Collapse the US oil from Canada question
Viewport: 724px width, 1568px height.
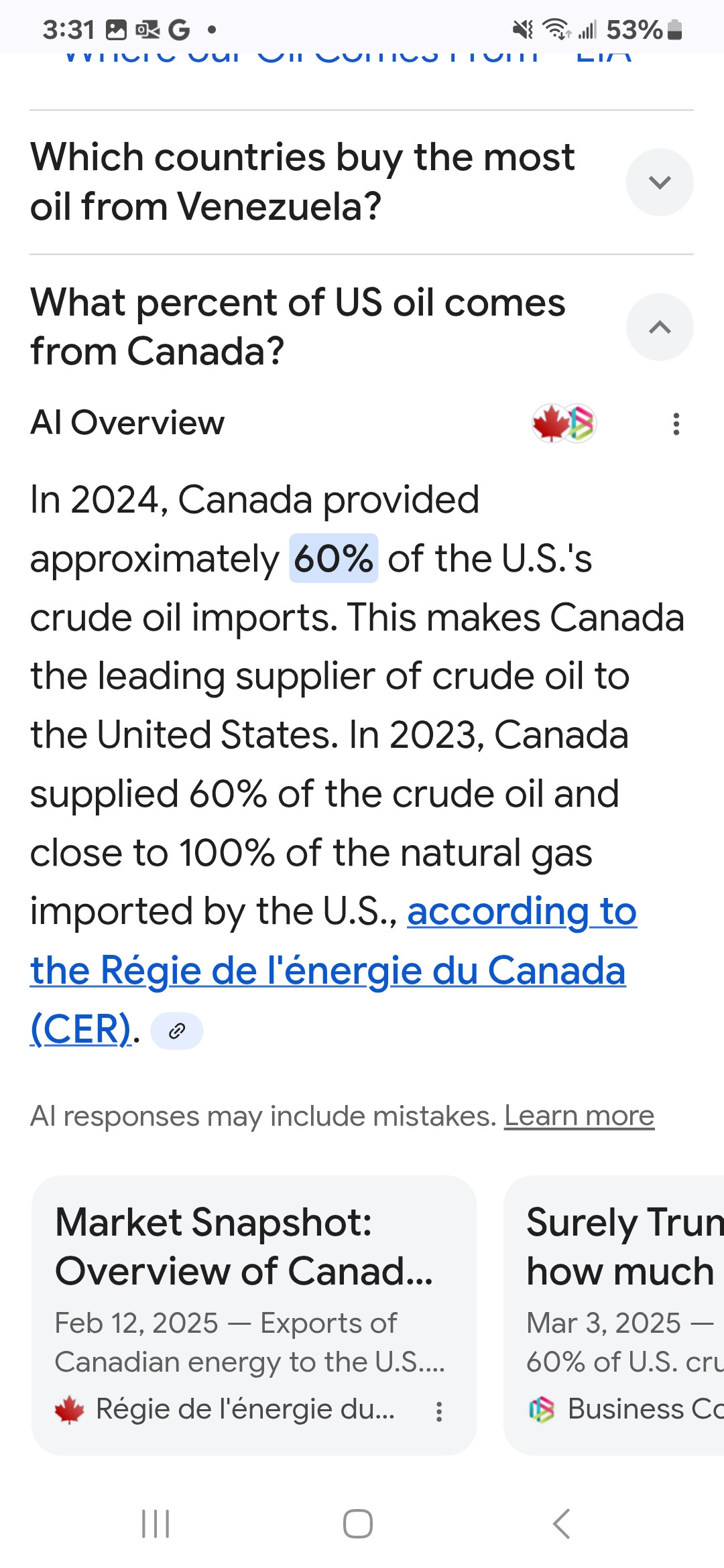659,327
